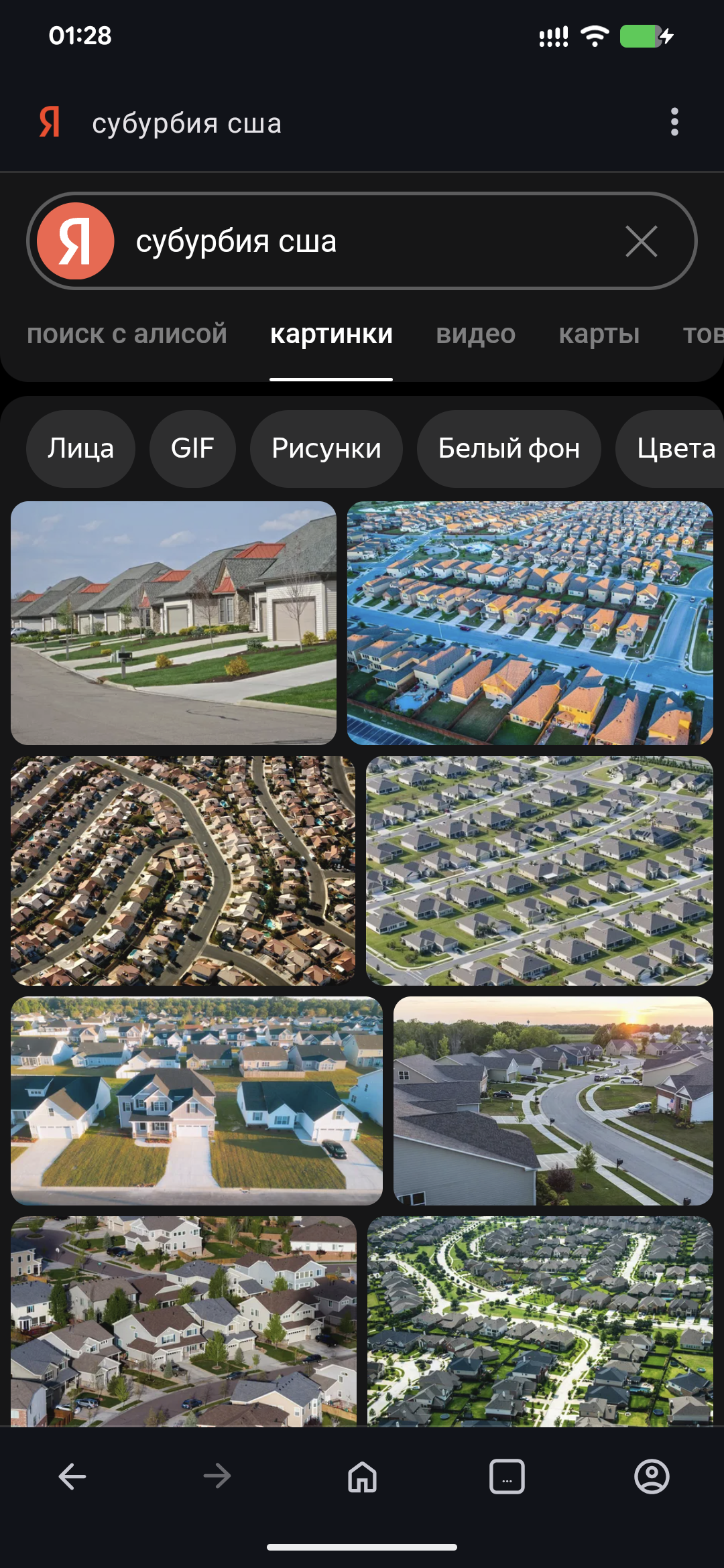The height and width of the screenshot is (1568, 724).
Task: Open the street-level houses with red roofs image
Action: point(173,623)
